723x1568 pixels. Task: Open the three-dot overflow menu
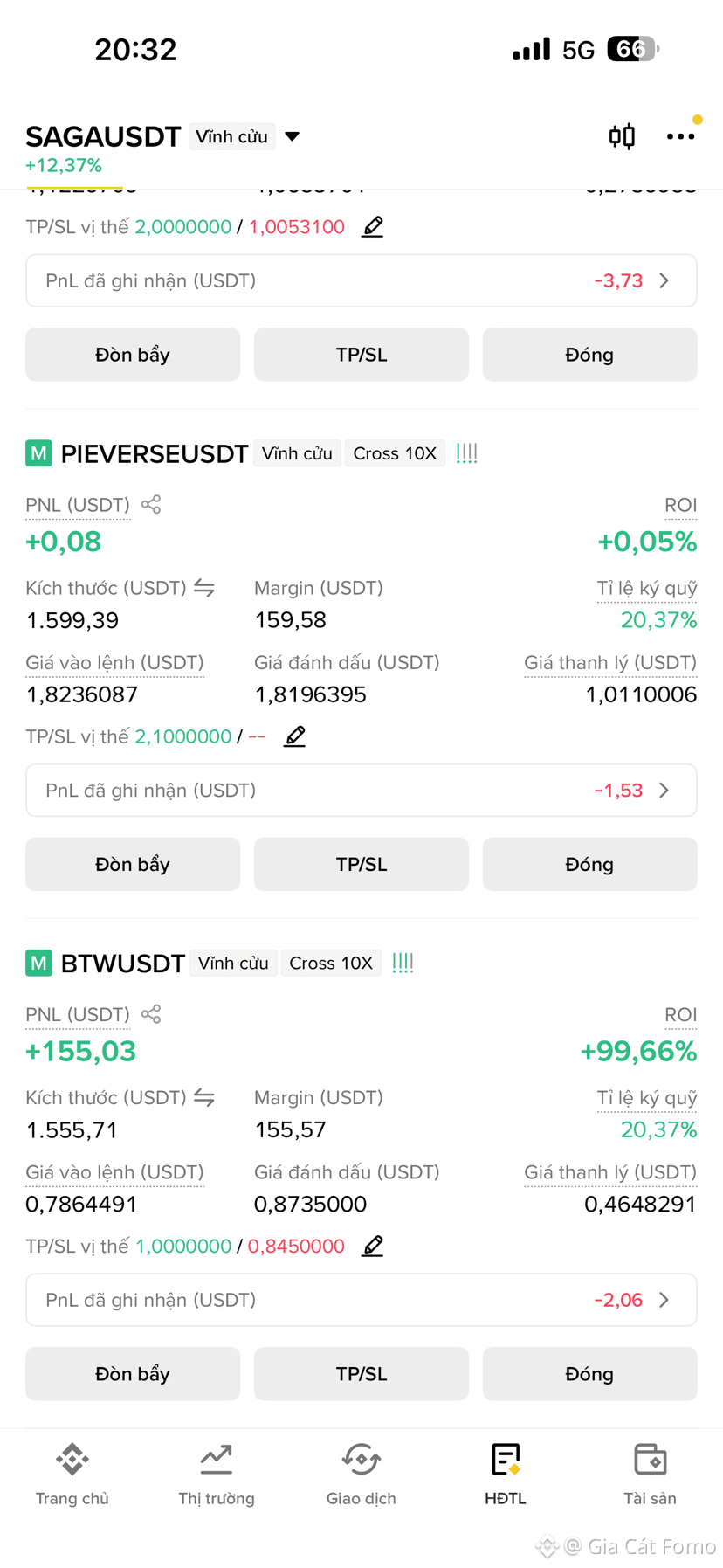click(680, 136)
